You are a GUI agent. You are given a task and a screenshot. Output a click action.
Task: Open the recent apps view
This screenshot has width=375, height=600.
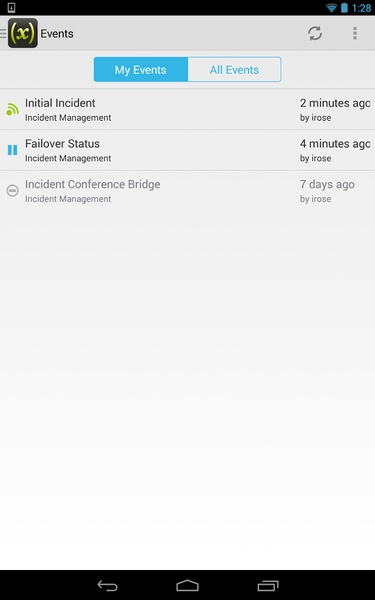[x=267, y=585]
